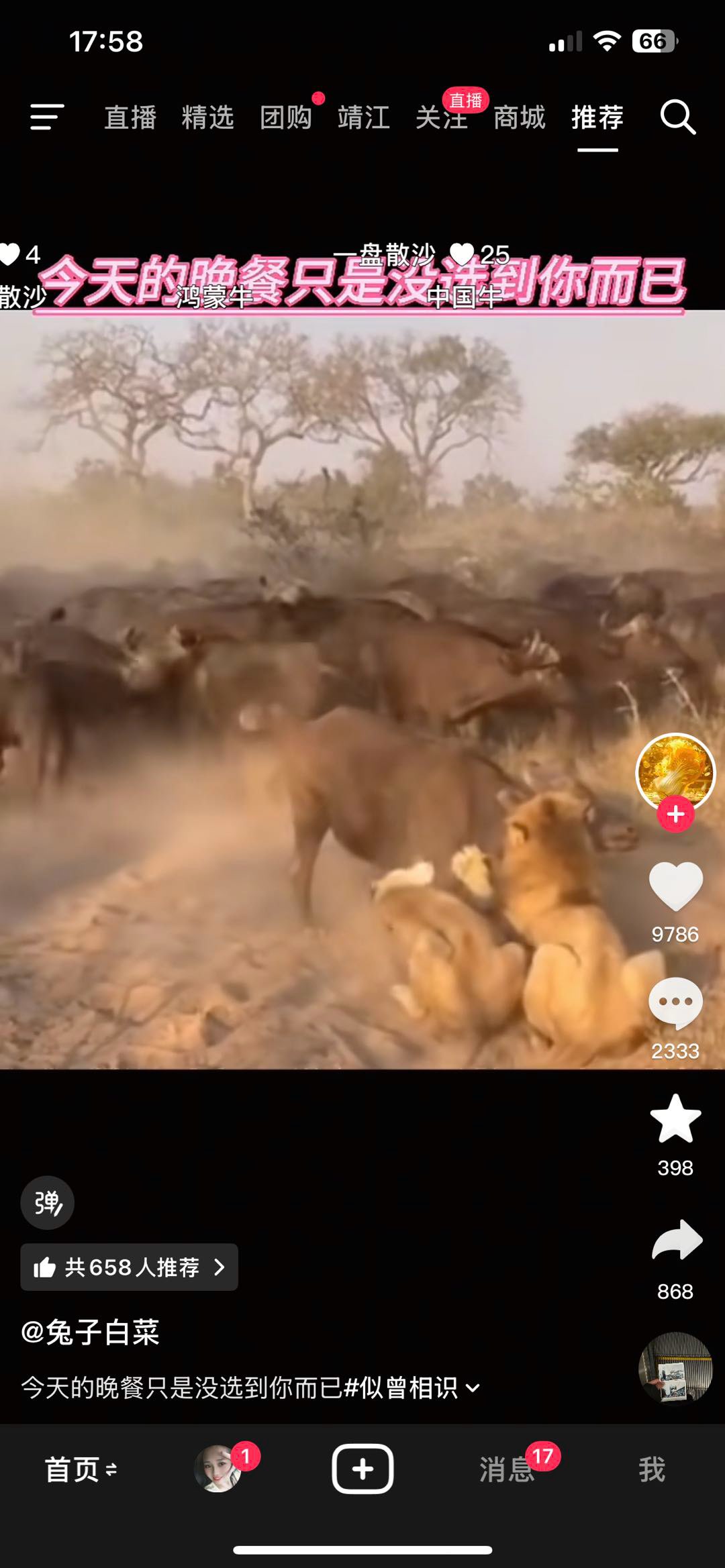Open the 共658人推荐 recommendation chip
The height and width of the screenshot is (1568, 725).
click(x=129, y=1267)
